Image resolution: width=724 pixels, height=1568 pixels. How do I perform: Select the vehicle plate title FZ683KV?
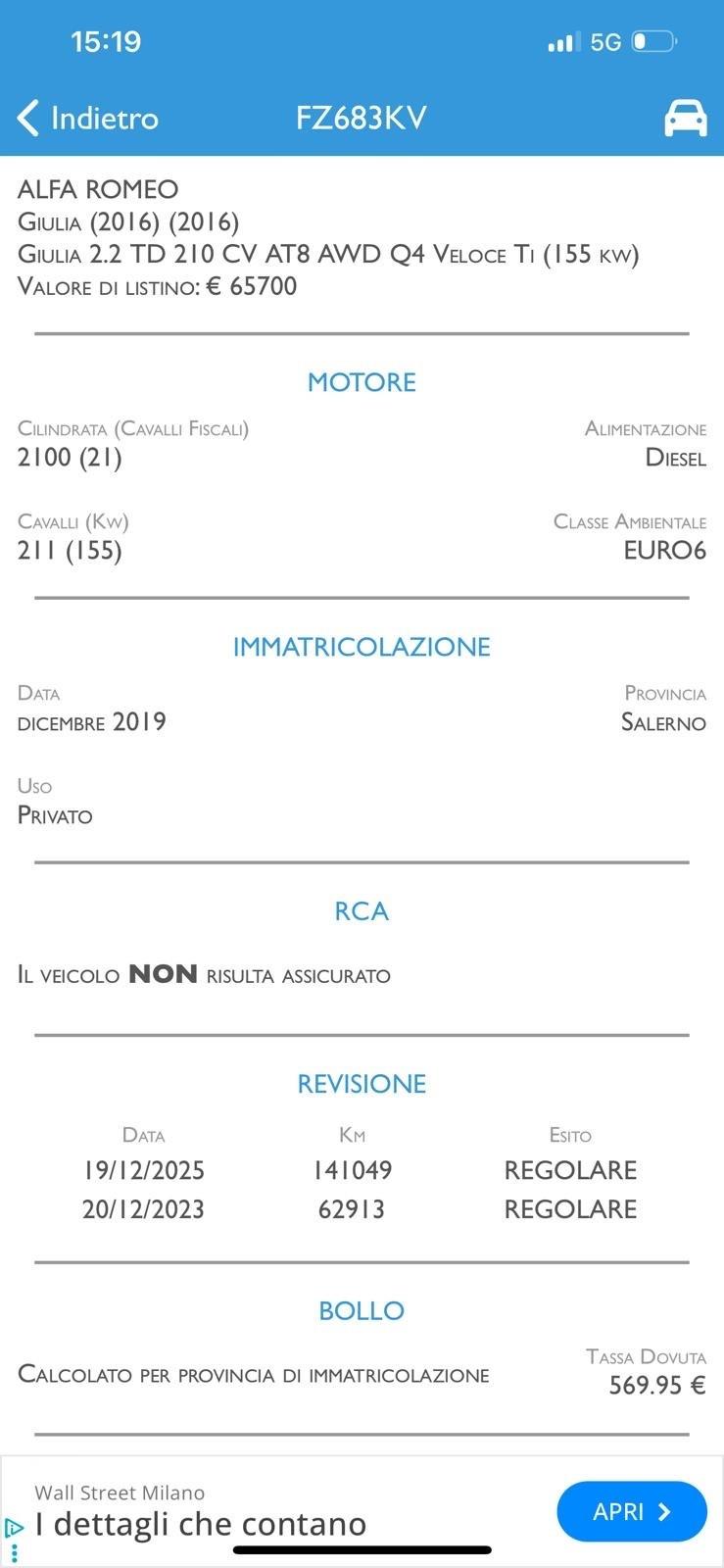click(362, 117)
